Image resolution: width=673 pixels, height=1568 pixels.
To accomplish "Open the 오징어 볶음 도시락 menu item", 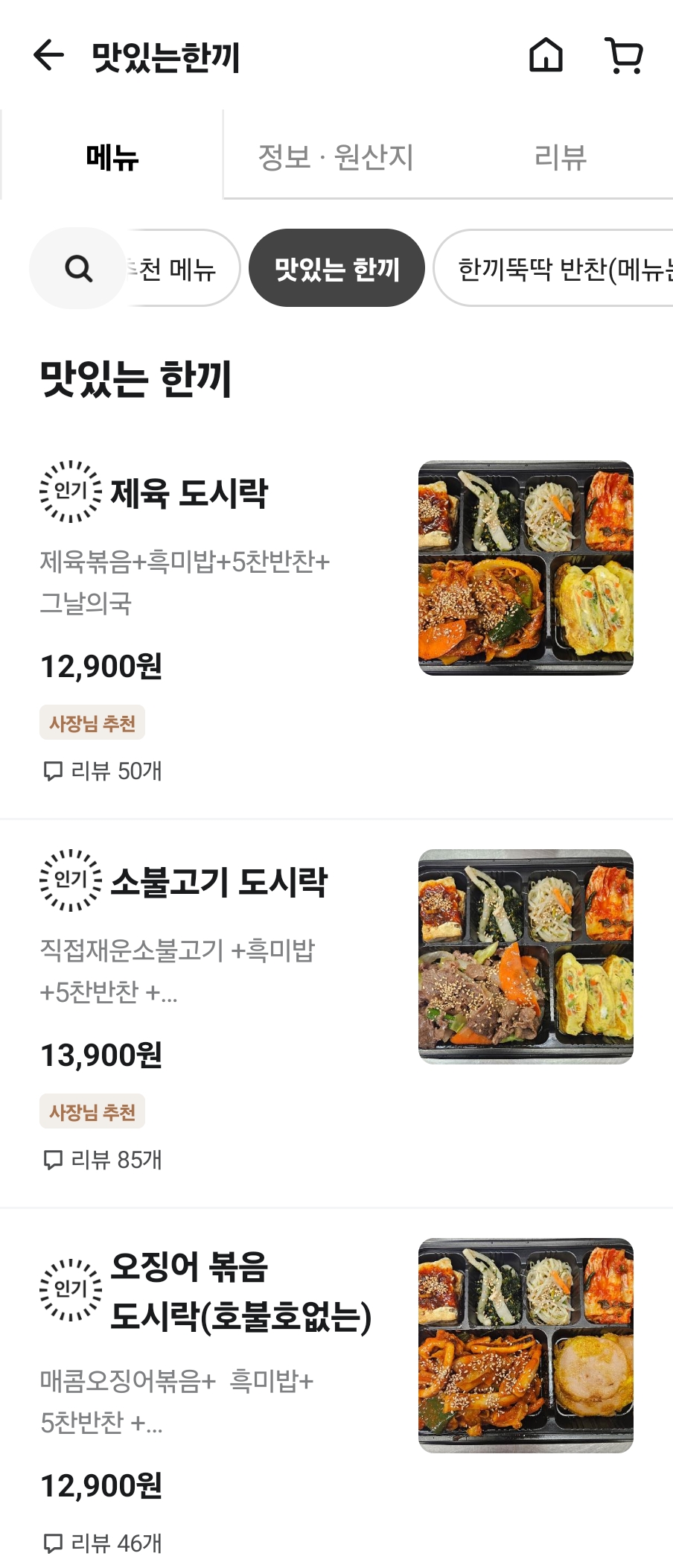I will click(240, 1292).
